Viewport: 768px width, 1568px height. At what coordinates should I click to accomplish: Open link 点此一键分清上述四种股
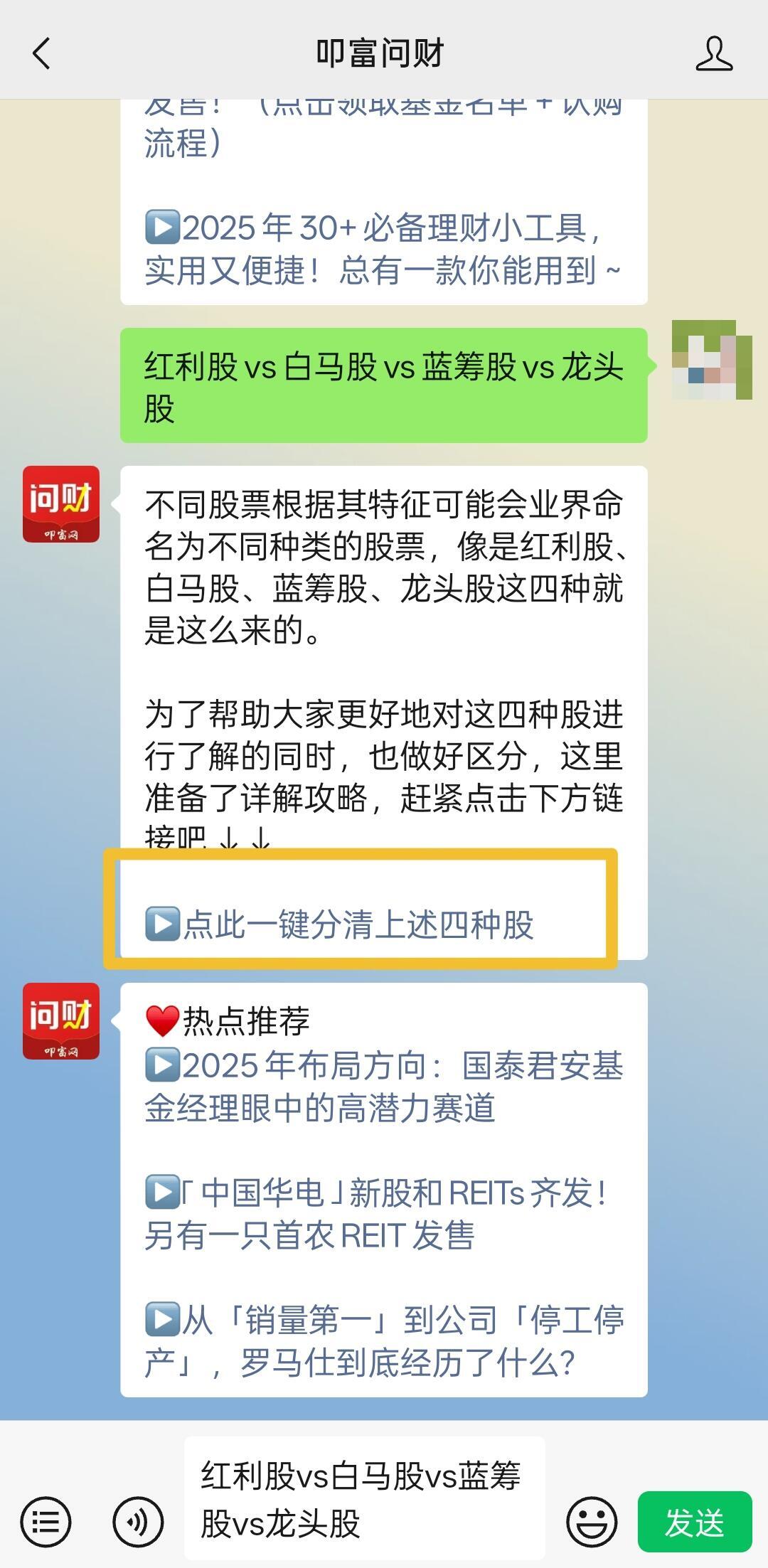(x=340, y=924)
